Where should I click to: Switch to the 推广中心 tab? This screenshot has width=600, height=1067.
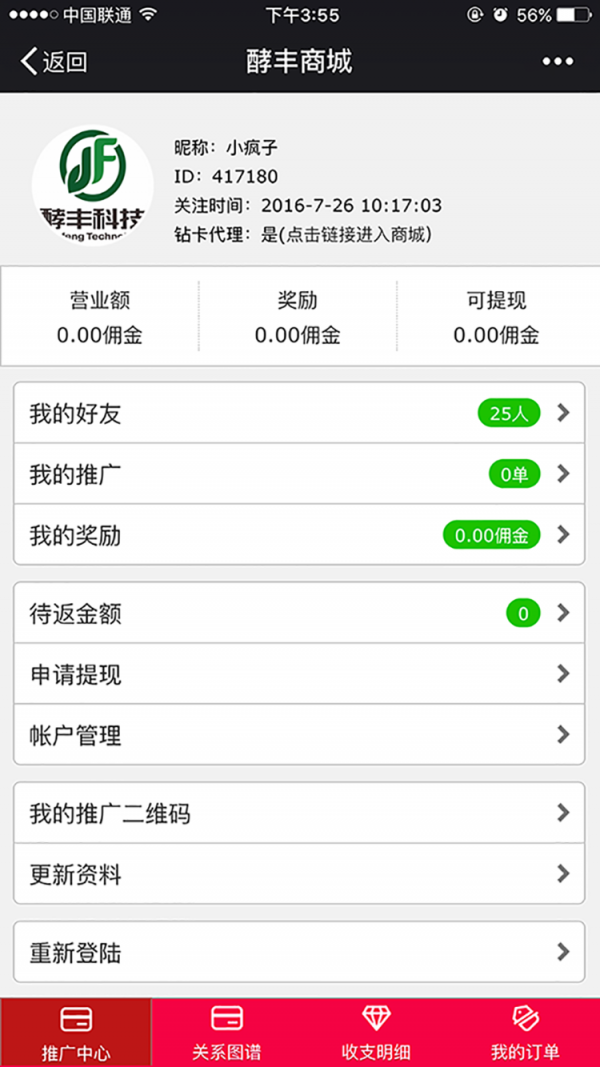tap(76, 1033)
